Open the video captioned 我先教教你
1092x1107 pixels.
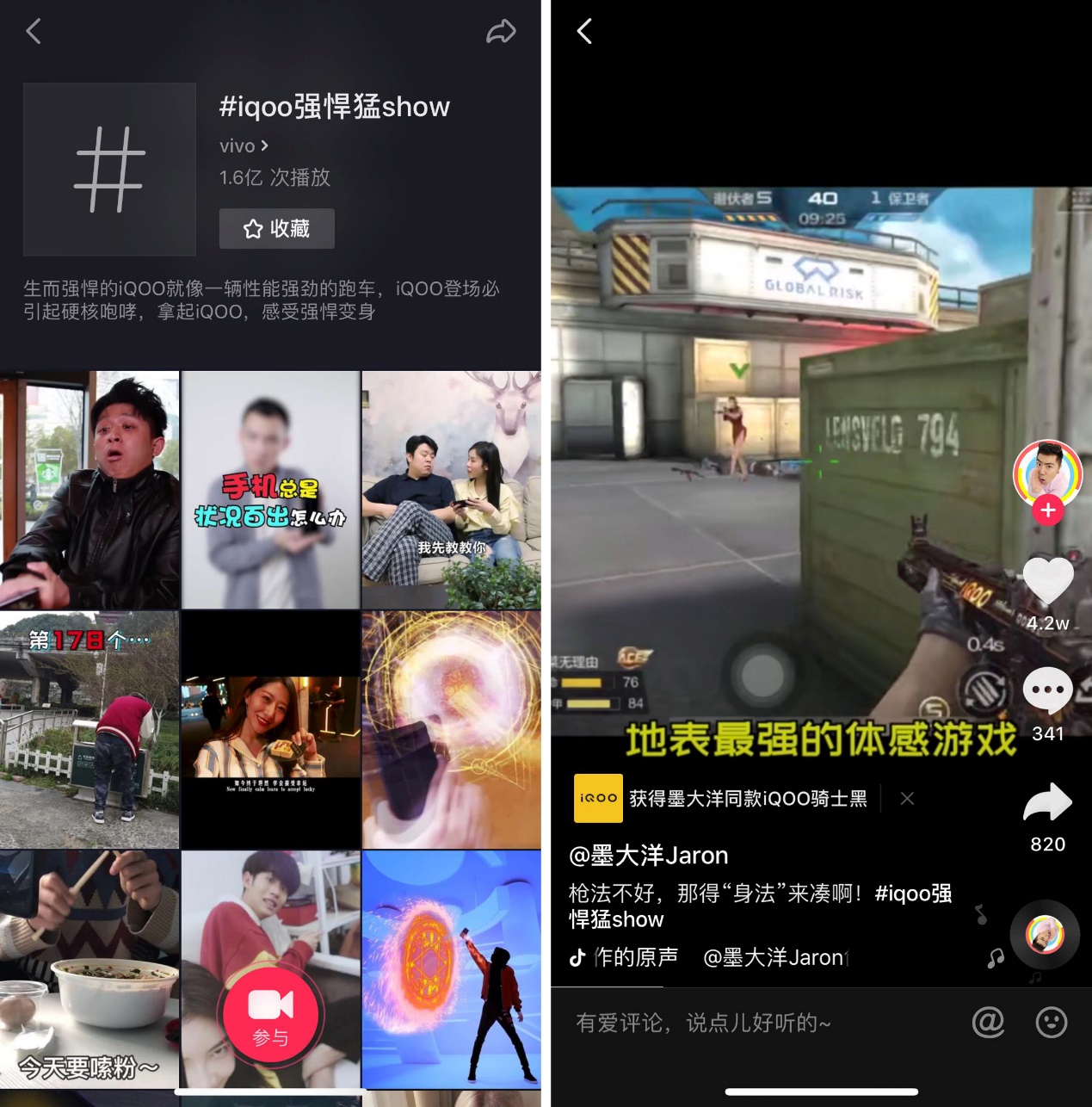451,490
